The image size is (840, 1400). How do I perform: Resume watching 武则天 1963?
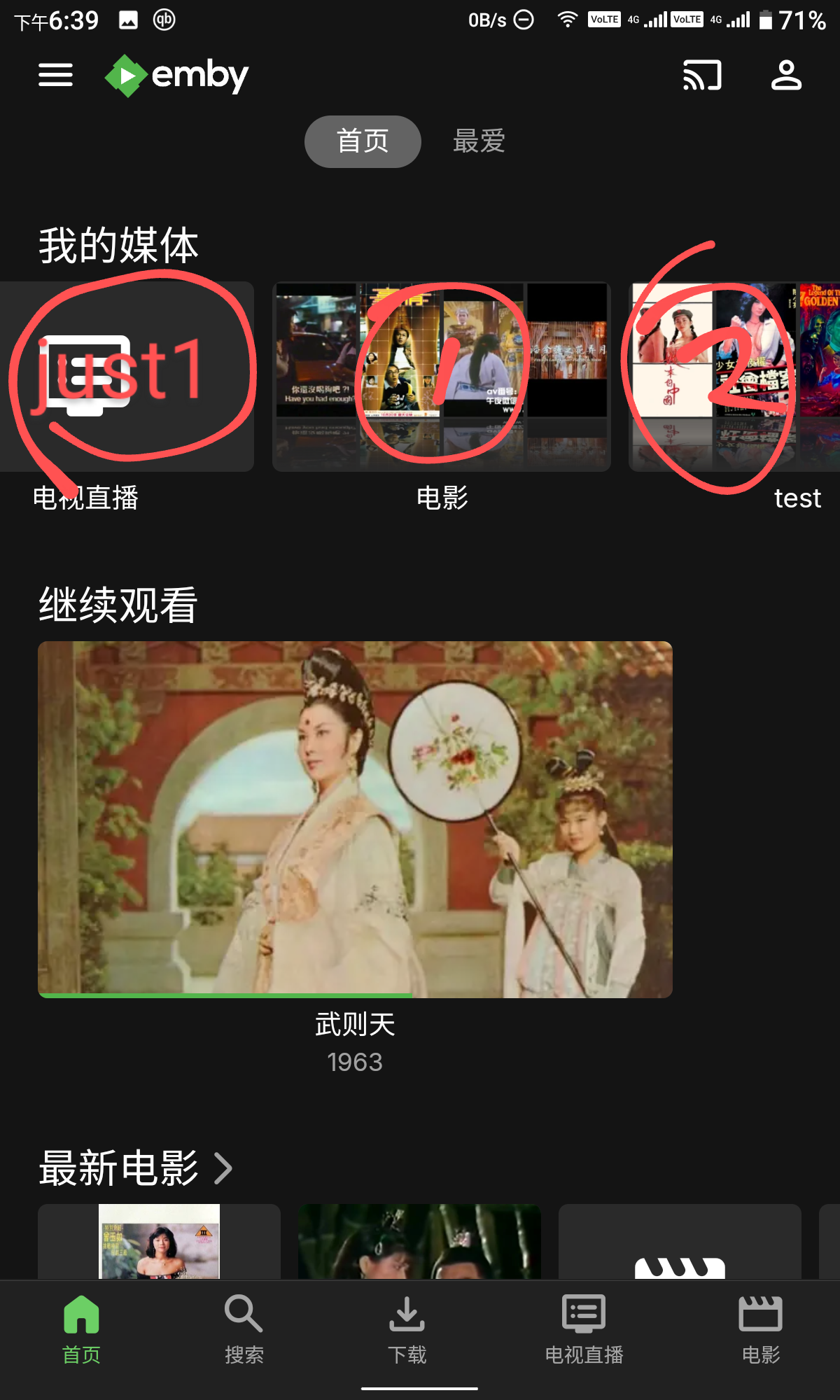tap(355, 819)
